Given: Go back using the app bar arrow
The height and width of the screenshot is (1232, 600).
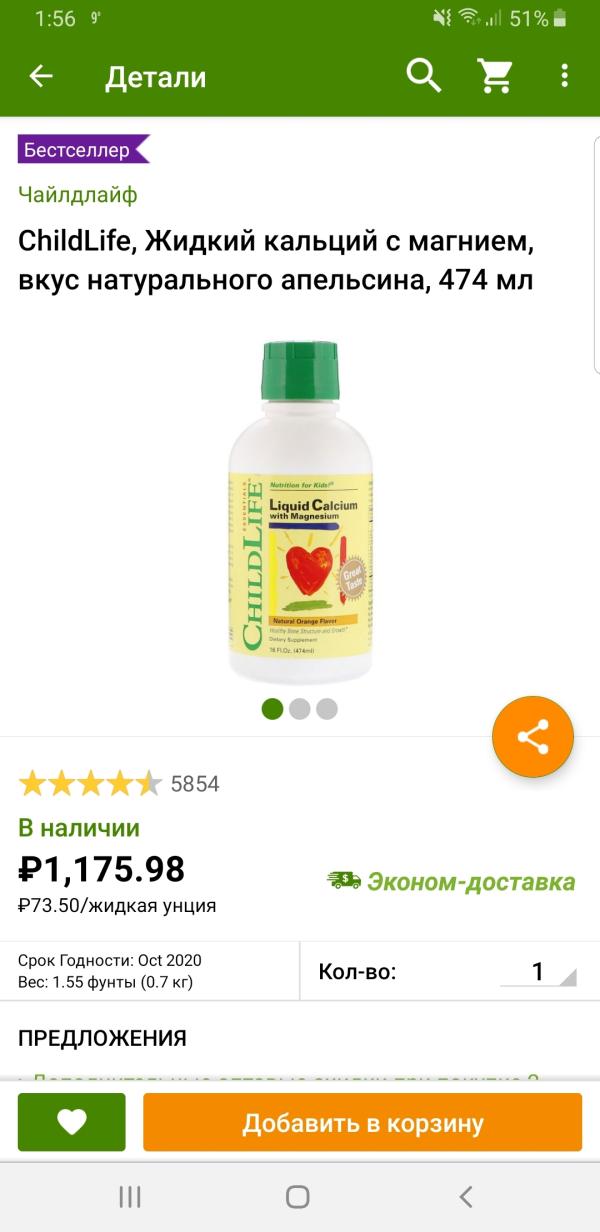Looking at the screenshot, I should pos(41,76).
